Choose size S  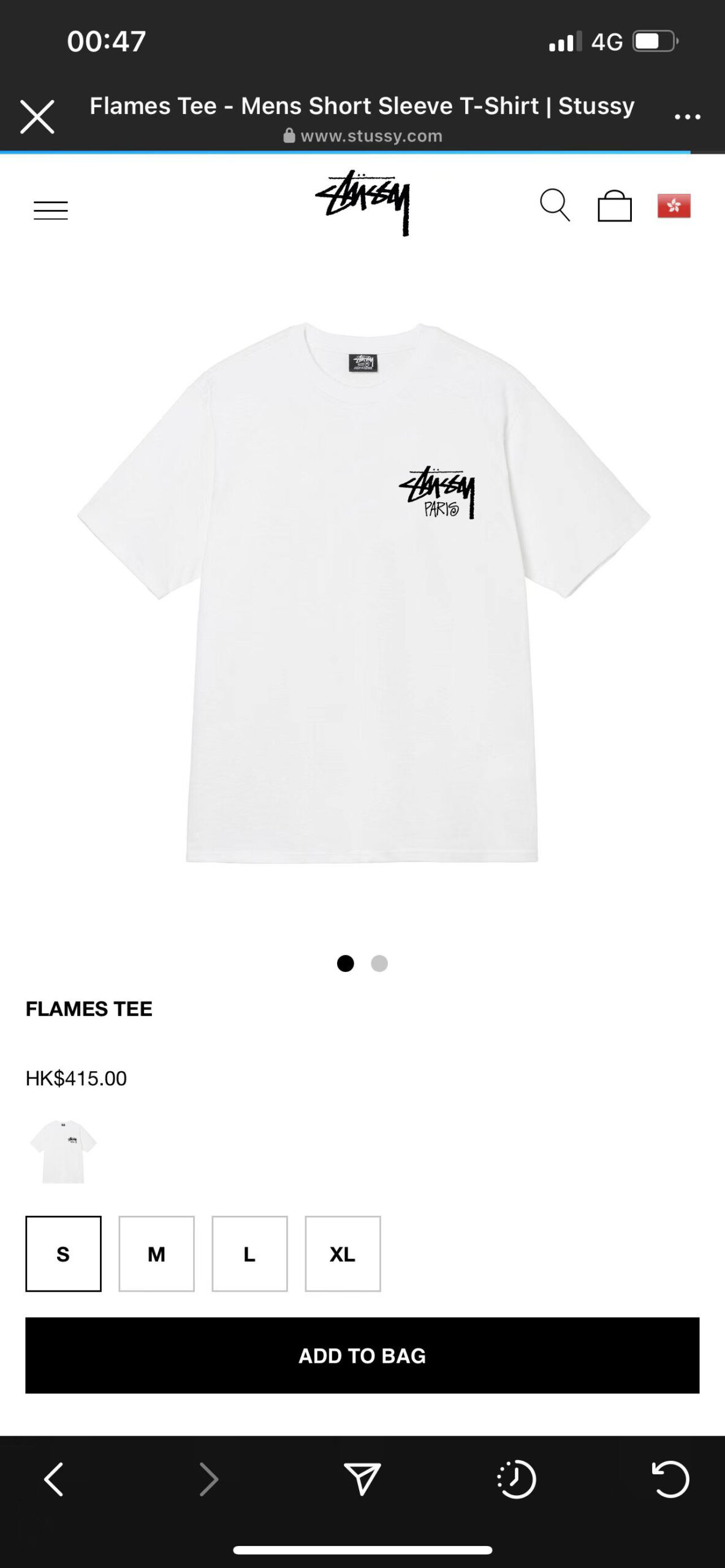63,1254
